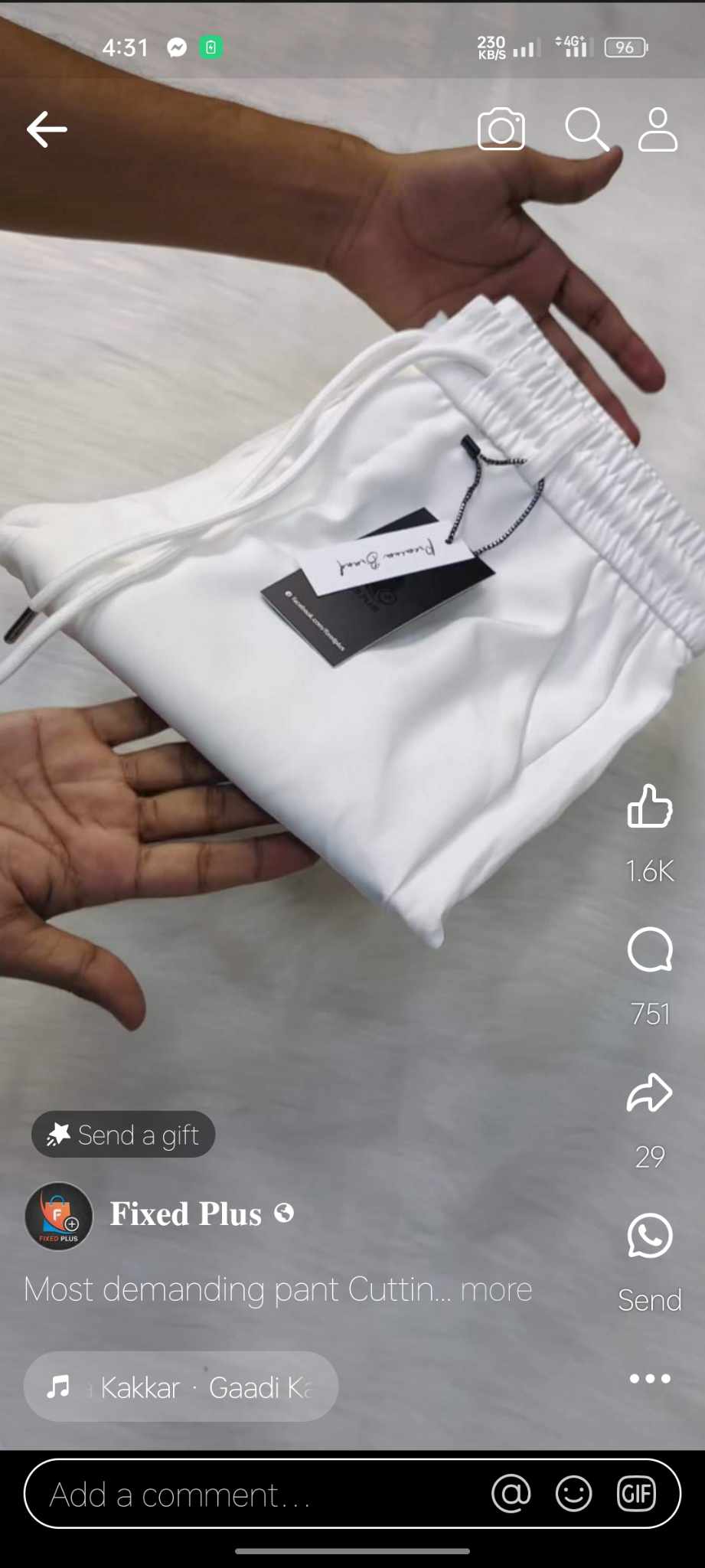705x1568 pixels.
Task: Open the comments bubble
Action: point(650,949)
